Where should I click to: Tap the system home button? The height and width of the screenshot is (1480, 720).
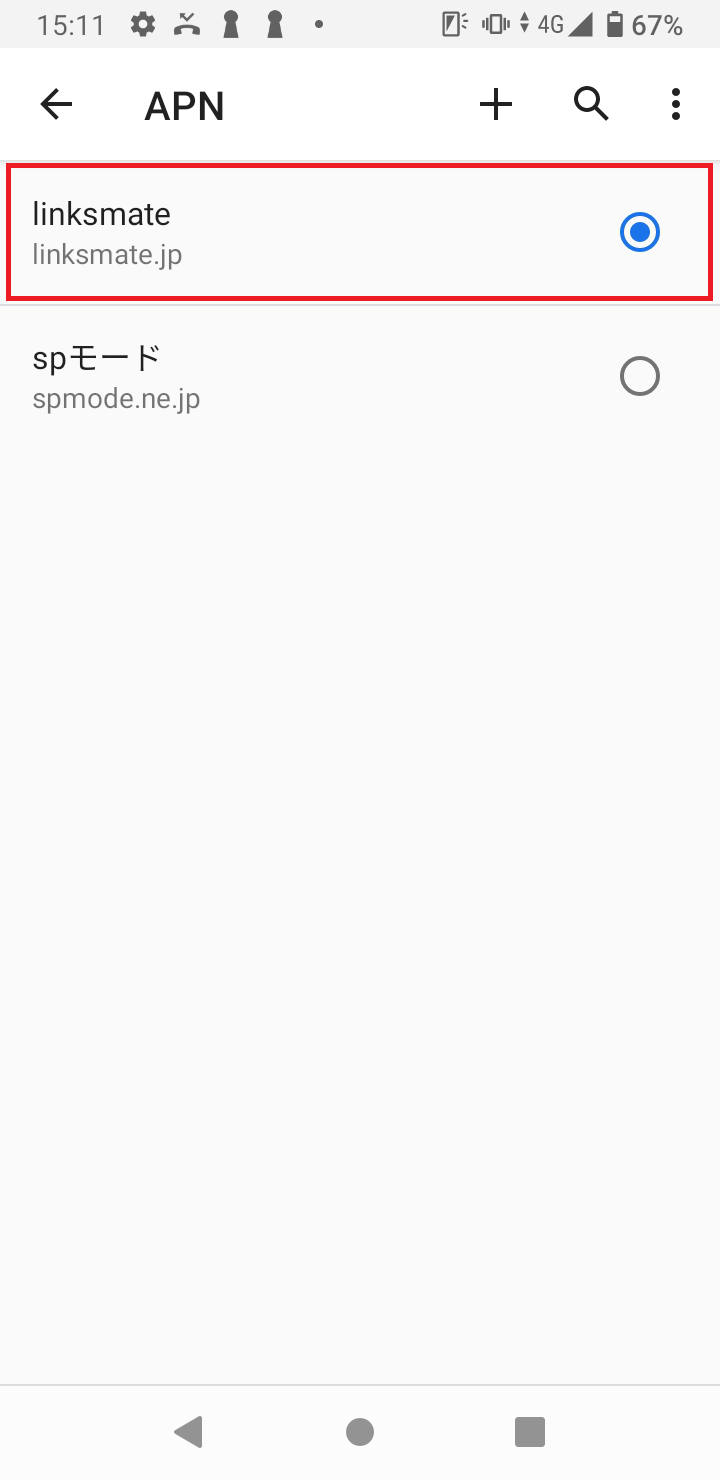point(360,1432)
